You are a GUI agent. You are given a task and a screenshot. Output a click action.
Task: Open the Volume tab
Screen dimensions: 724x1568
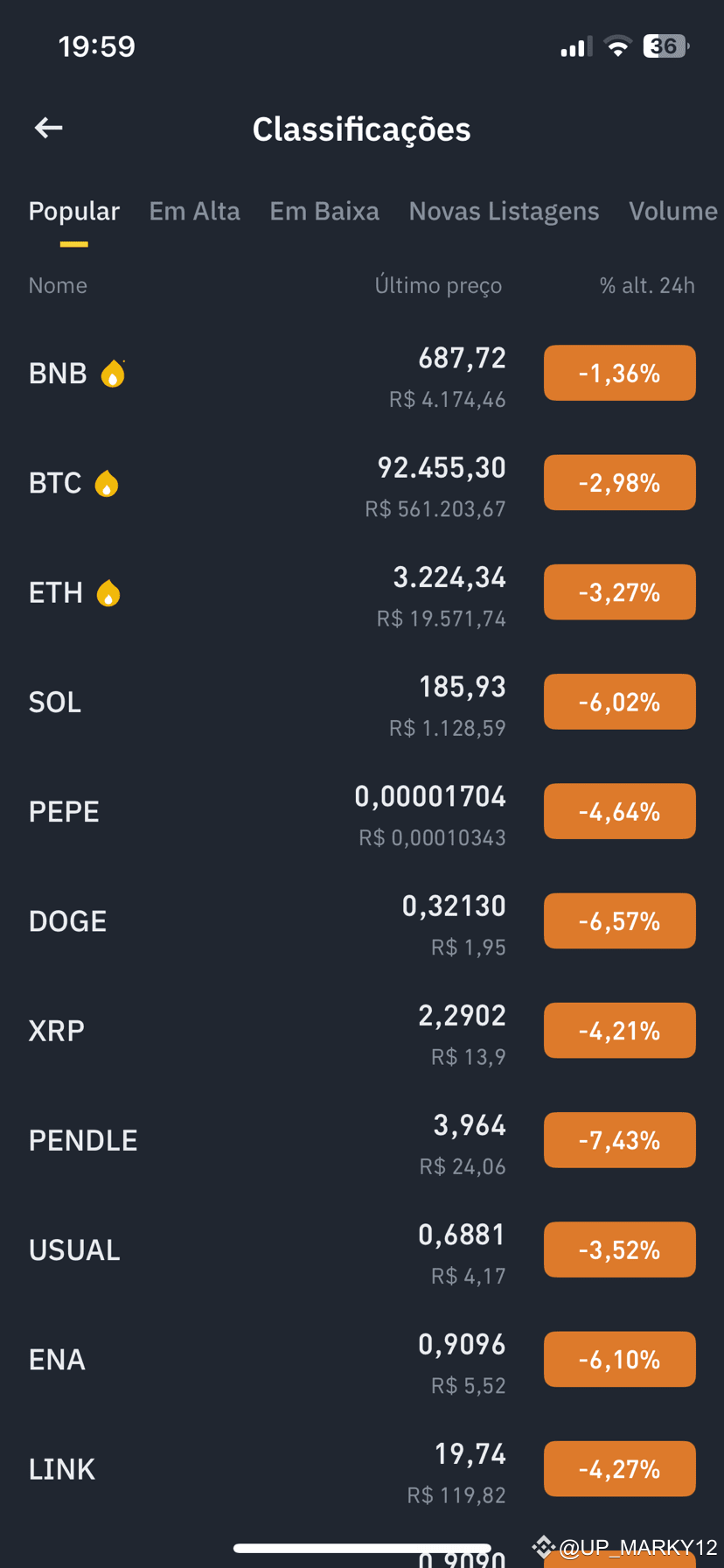coord(673,211)
